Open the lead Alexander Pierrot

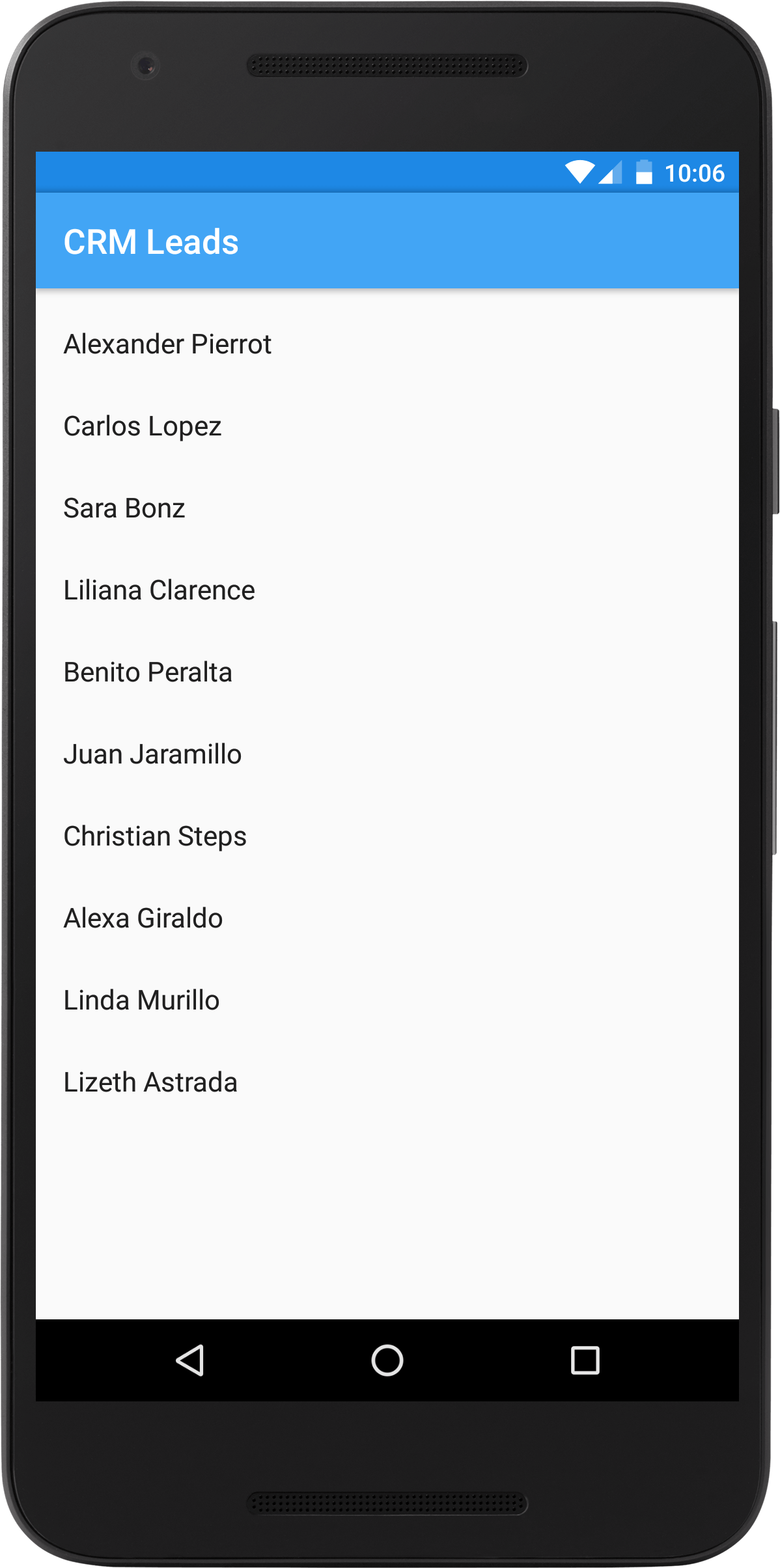(387, 344)
